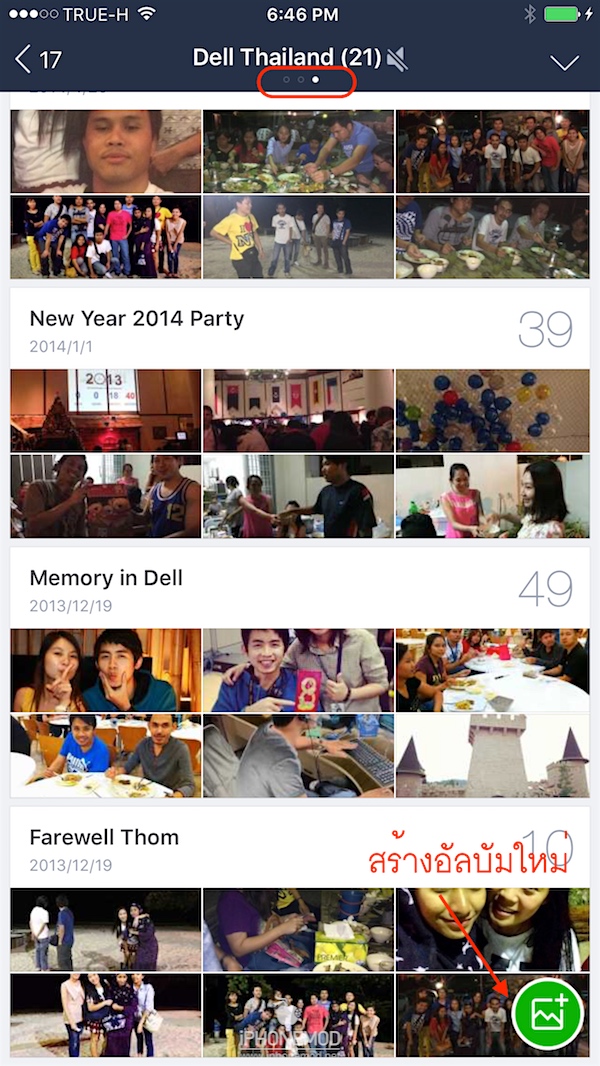600x1066 pixels.
Task: Go back to the chat list
Action: click(36, 59)
